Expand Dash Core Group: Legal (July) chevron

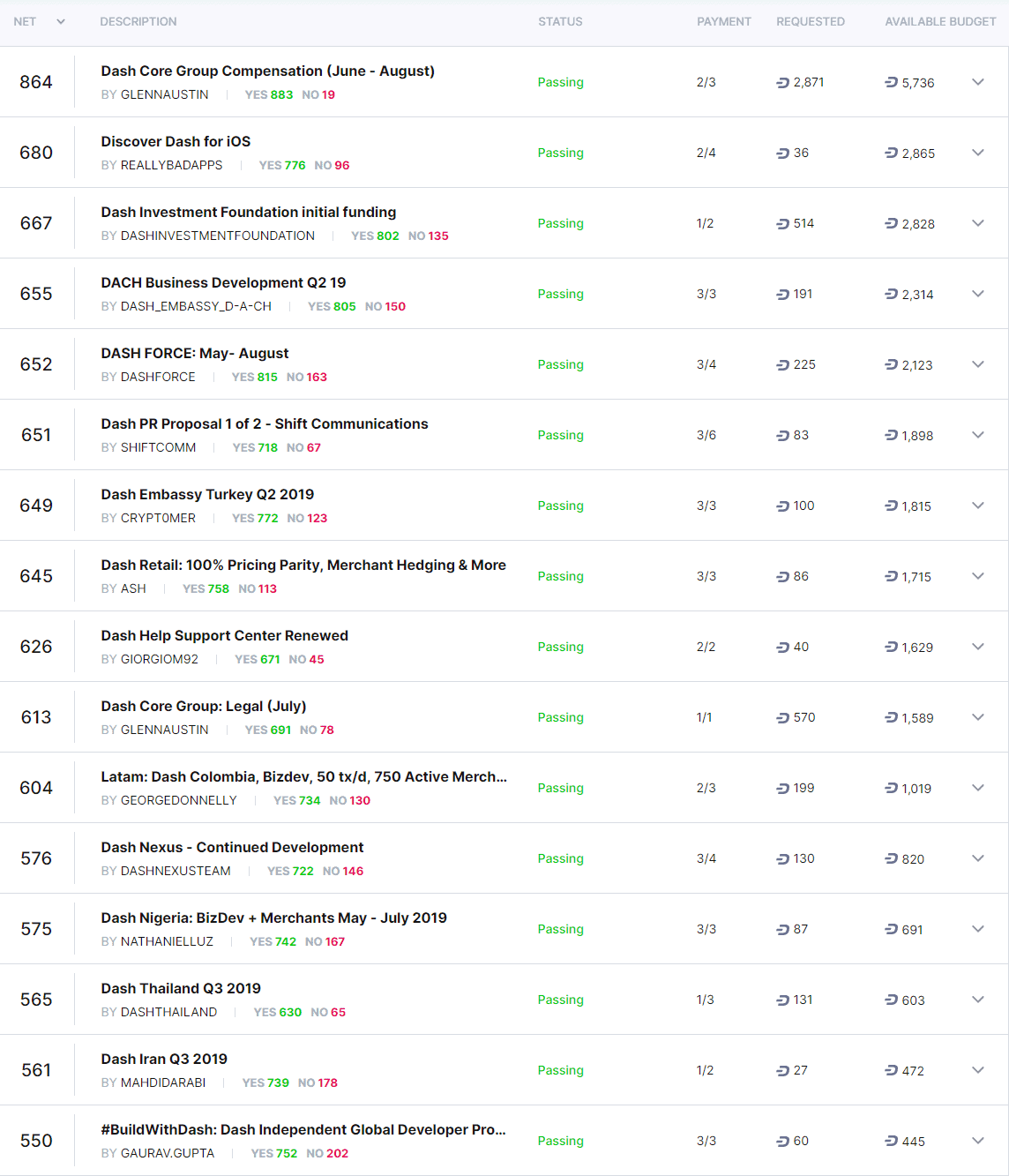(977, 717)
